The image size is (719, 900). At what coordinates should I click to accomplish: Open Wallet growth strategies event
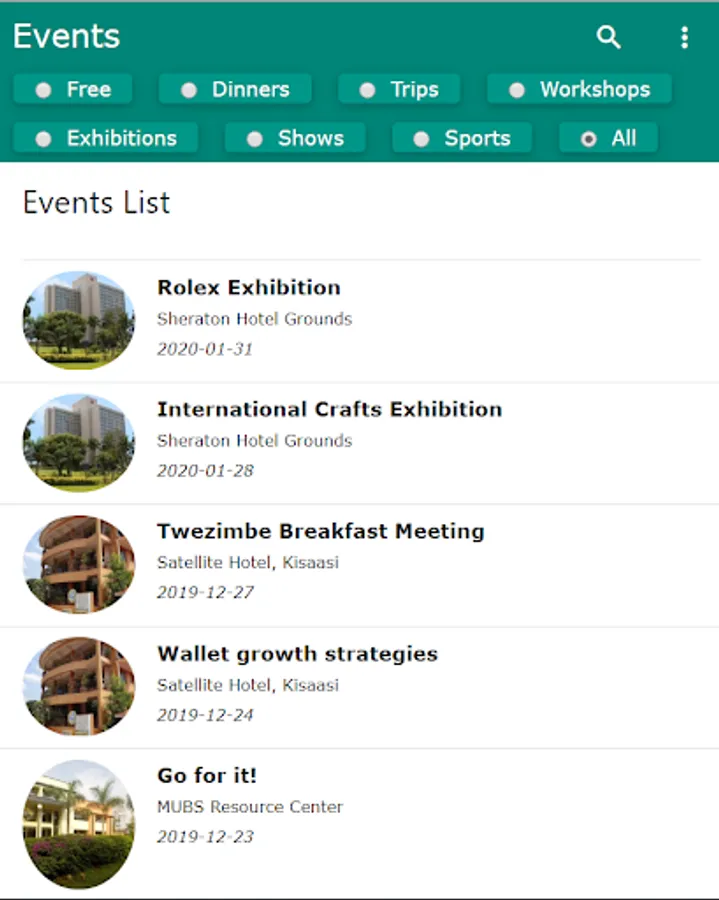[x=359, y=687]
